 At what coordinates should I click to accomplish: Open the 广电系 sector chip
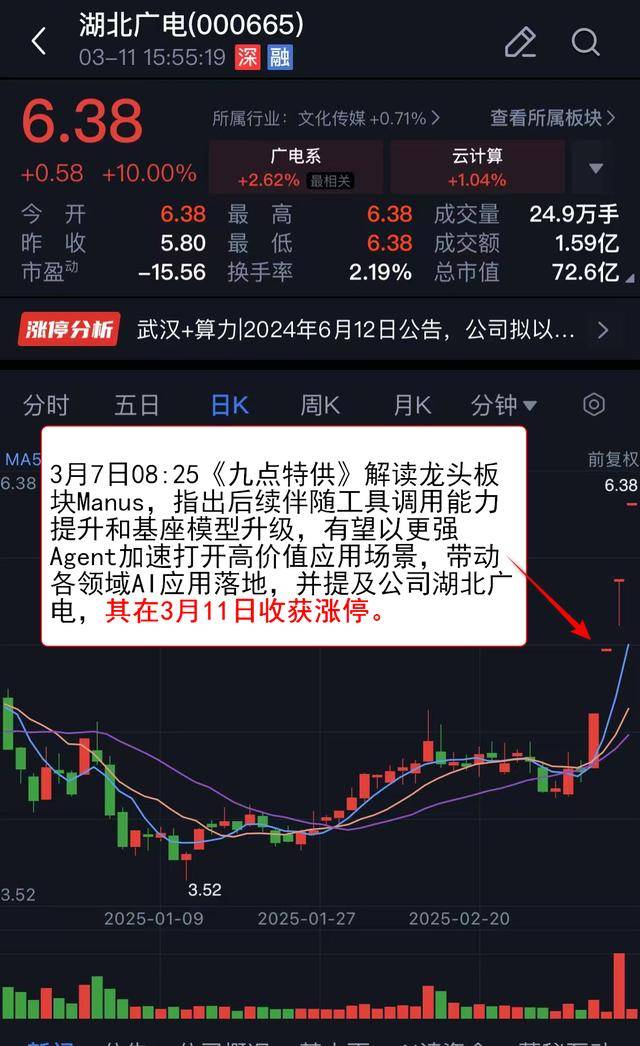pyautogui.click(x=296, y=167)
